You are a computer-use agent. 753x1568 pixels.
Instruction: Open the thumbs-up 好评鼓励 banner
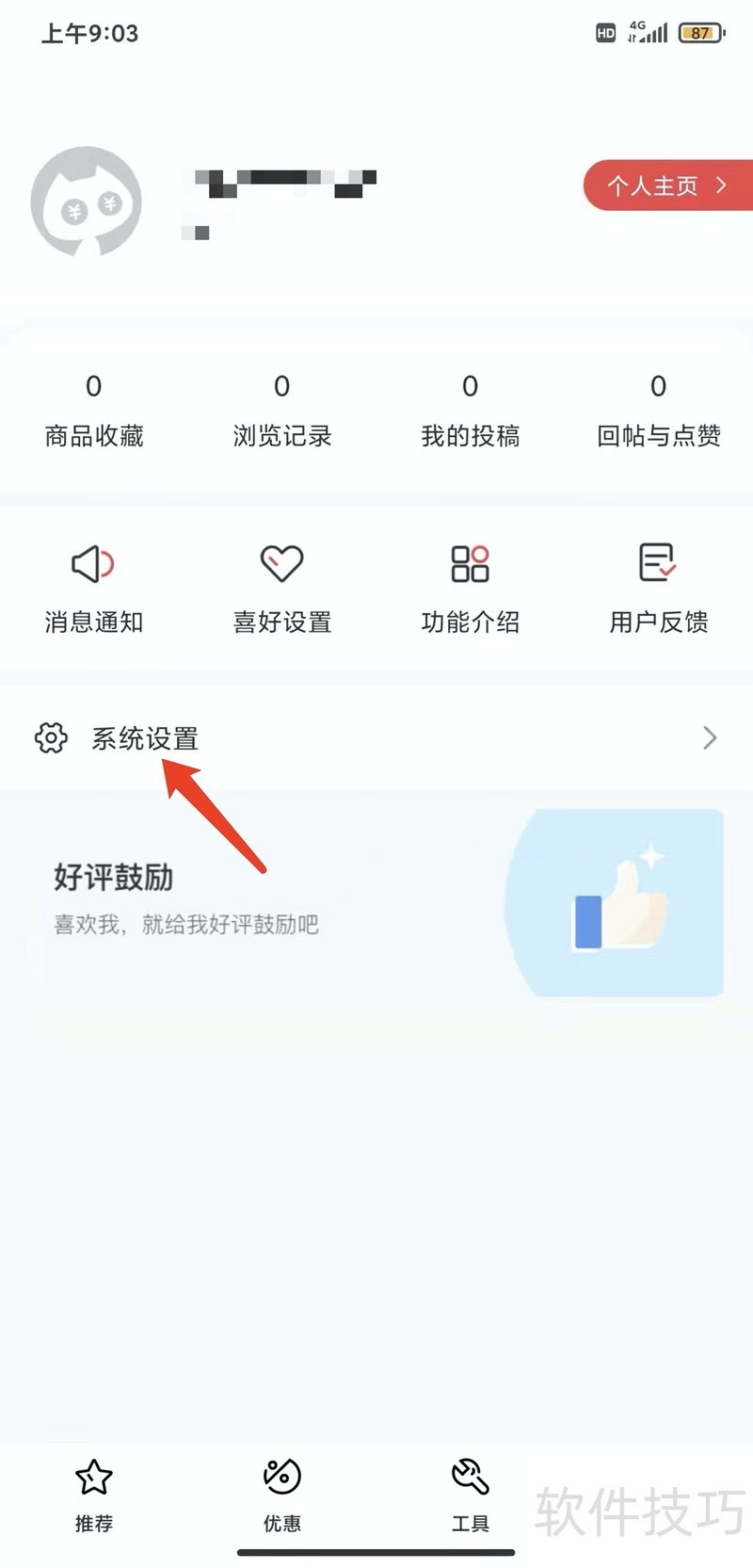(x=376, y=899)
